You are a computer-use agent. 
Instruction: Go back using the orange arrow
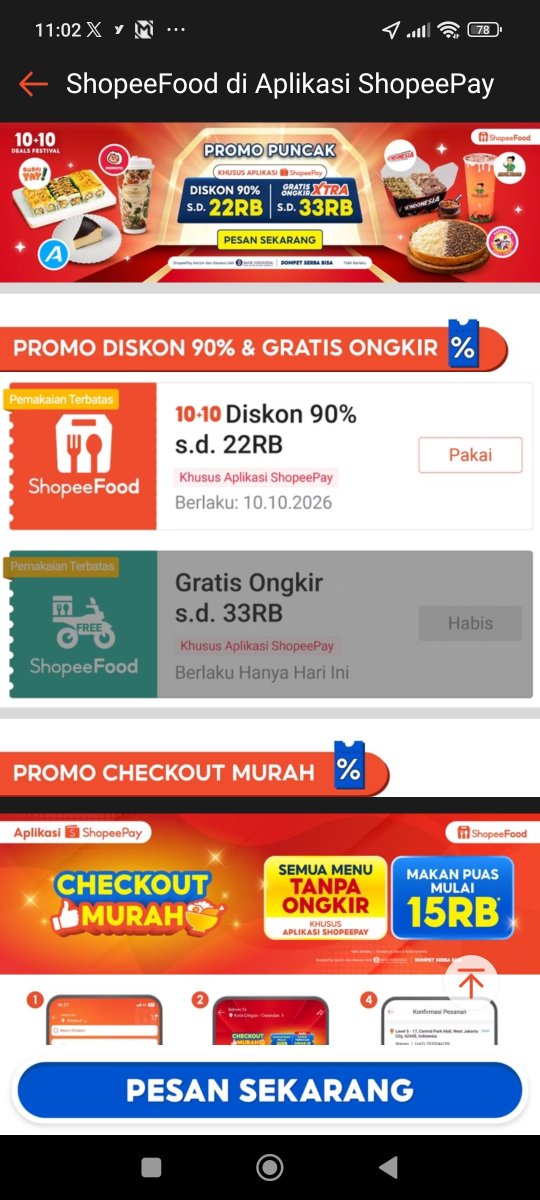point(34,84)
